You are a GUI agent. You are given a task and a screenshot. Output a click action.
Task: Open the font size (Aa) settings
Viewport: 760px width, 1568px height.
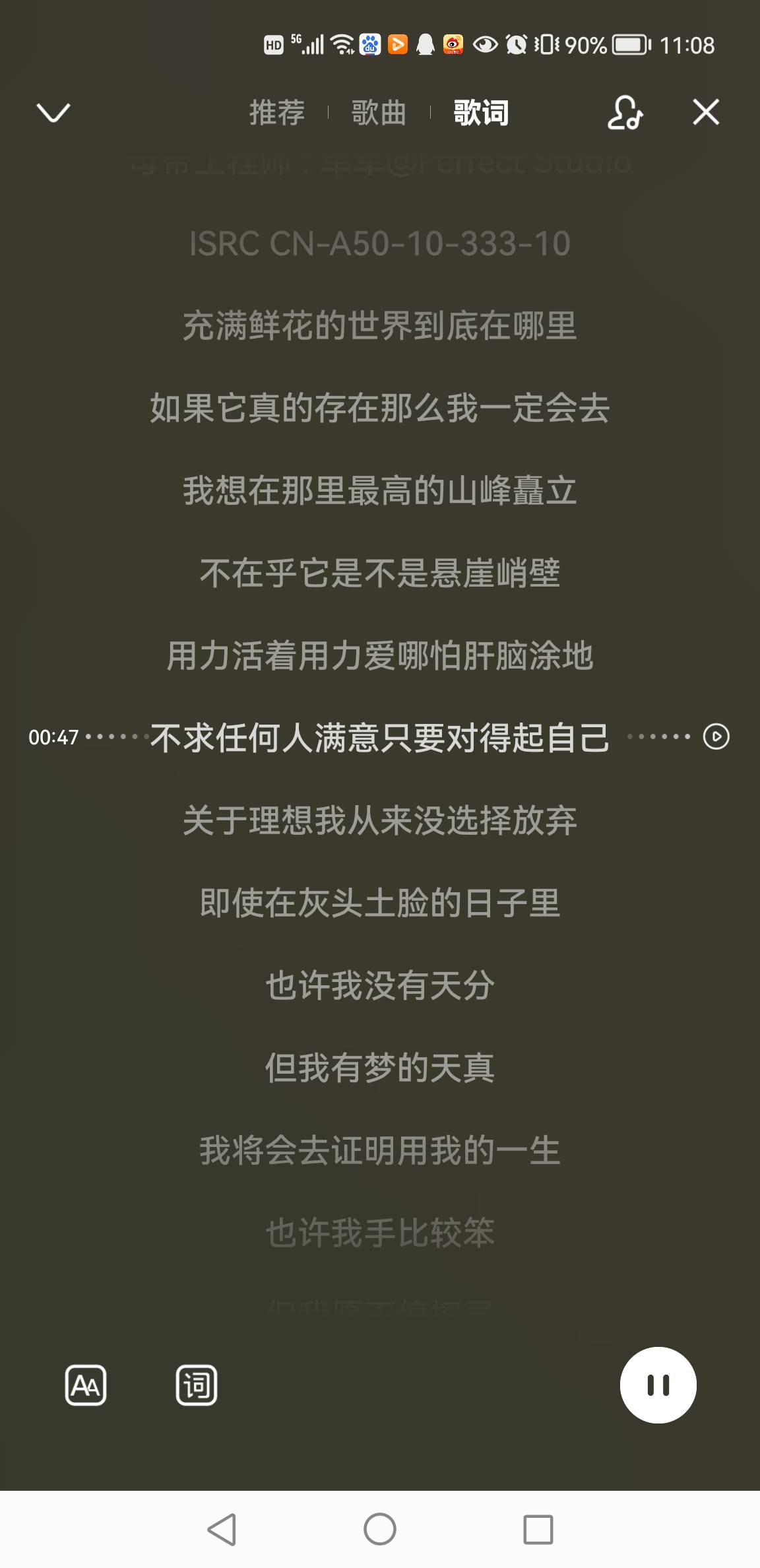click(x=86, y=1385)
